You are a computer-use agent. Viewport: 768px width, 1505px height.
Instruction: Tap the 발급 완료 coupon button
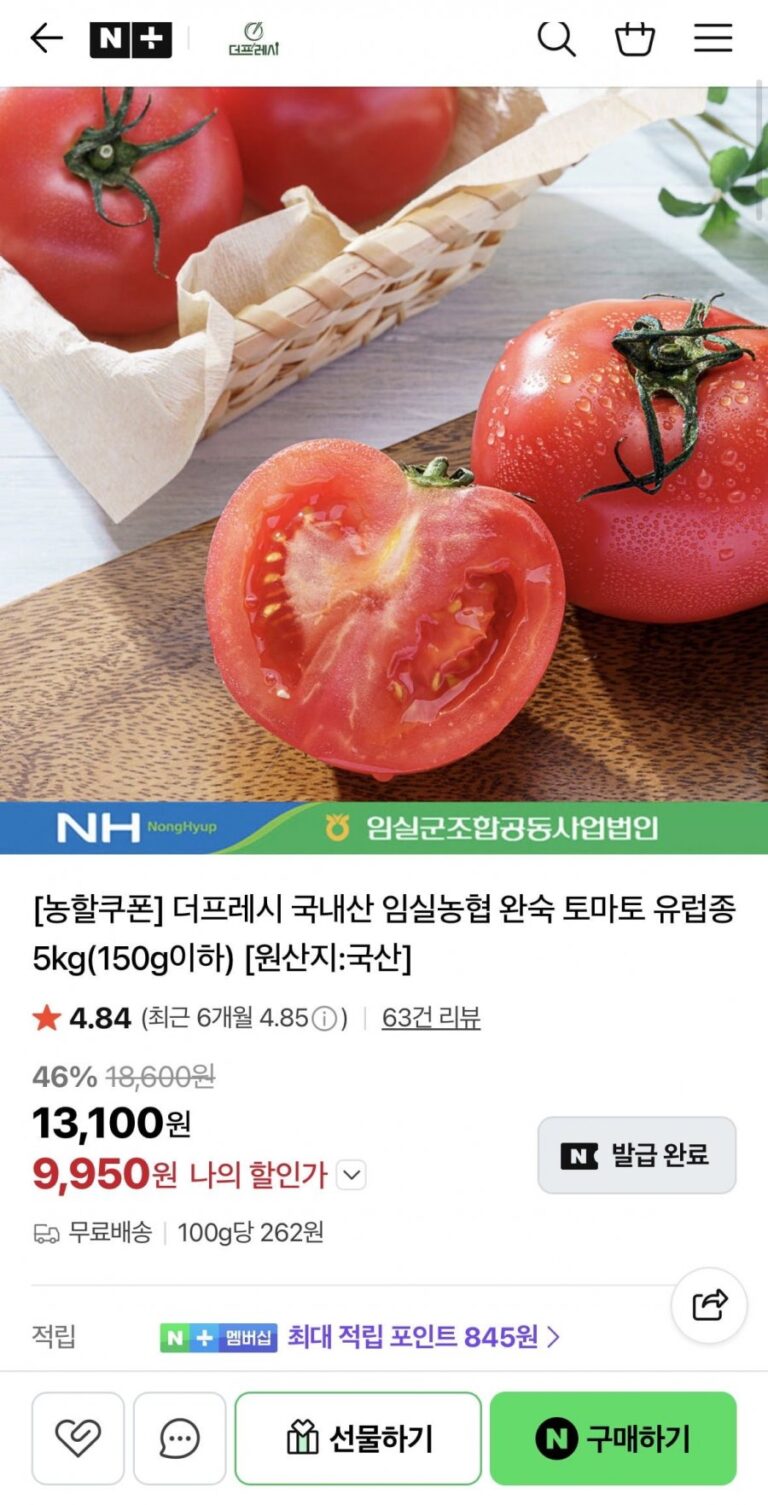[637, 1155]
